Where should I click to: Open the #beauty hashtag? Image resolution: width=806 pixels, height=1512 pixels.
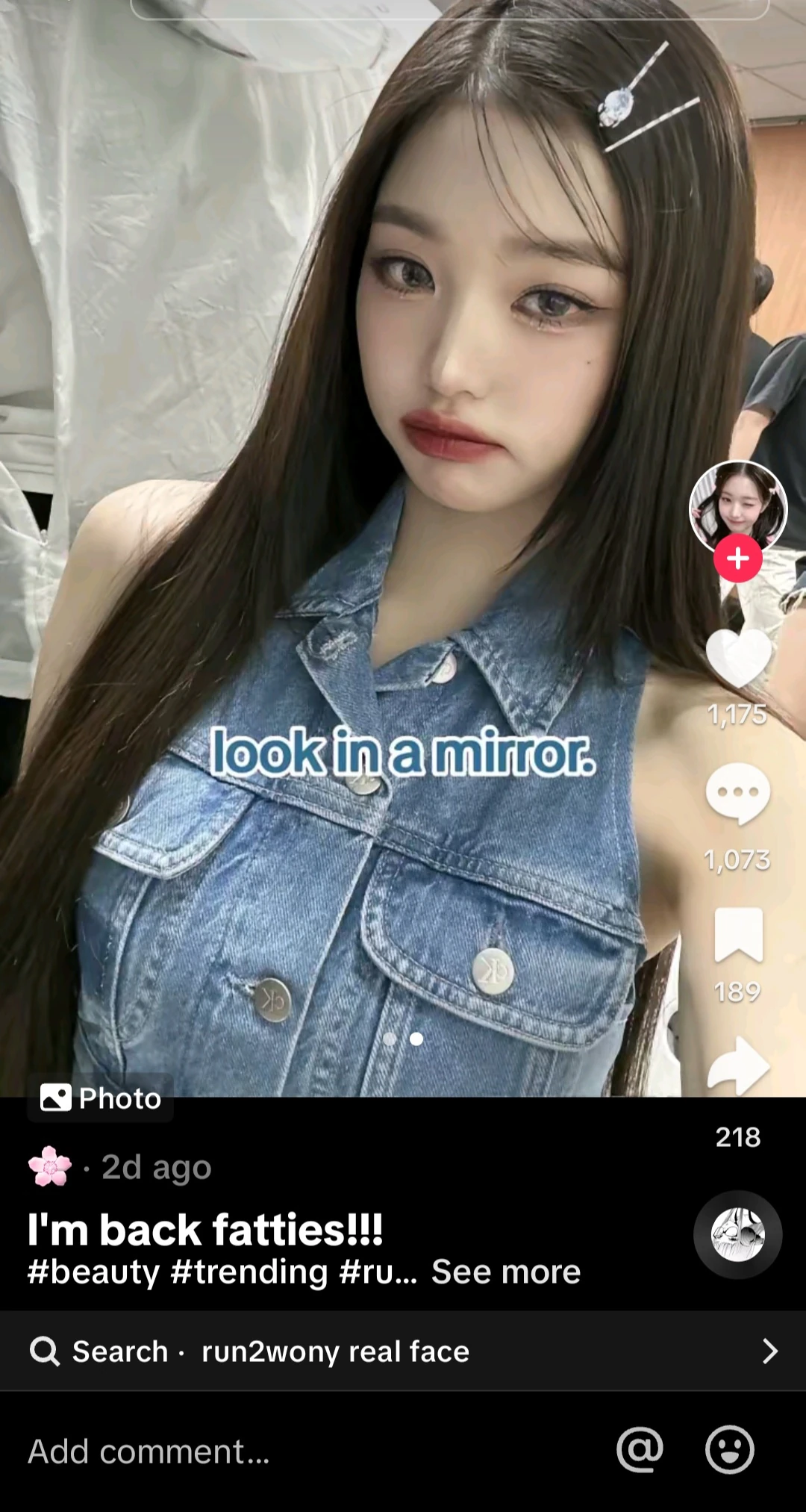(93, 1272)
